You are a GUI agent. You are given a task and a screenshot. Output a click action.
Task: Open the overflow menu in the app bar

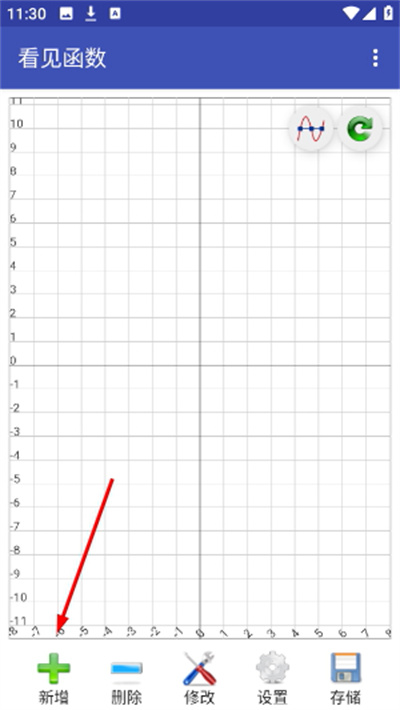click(375, 58)
